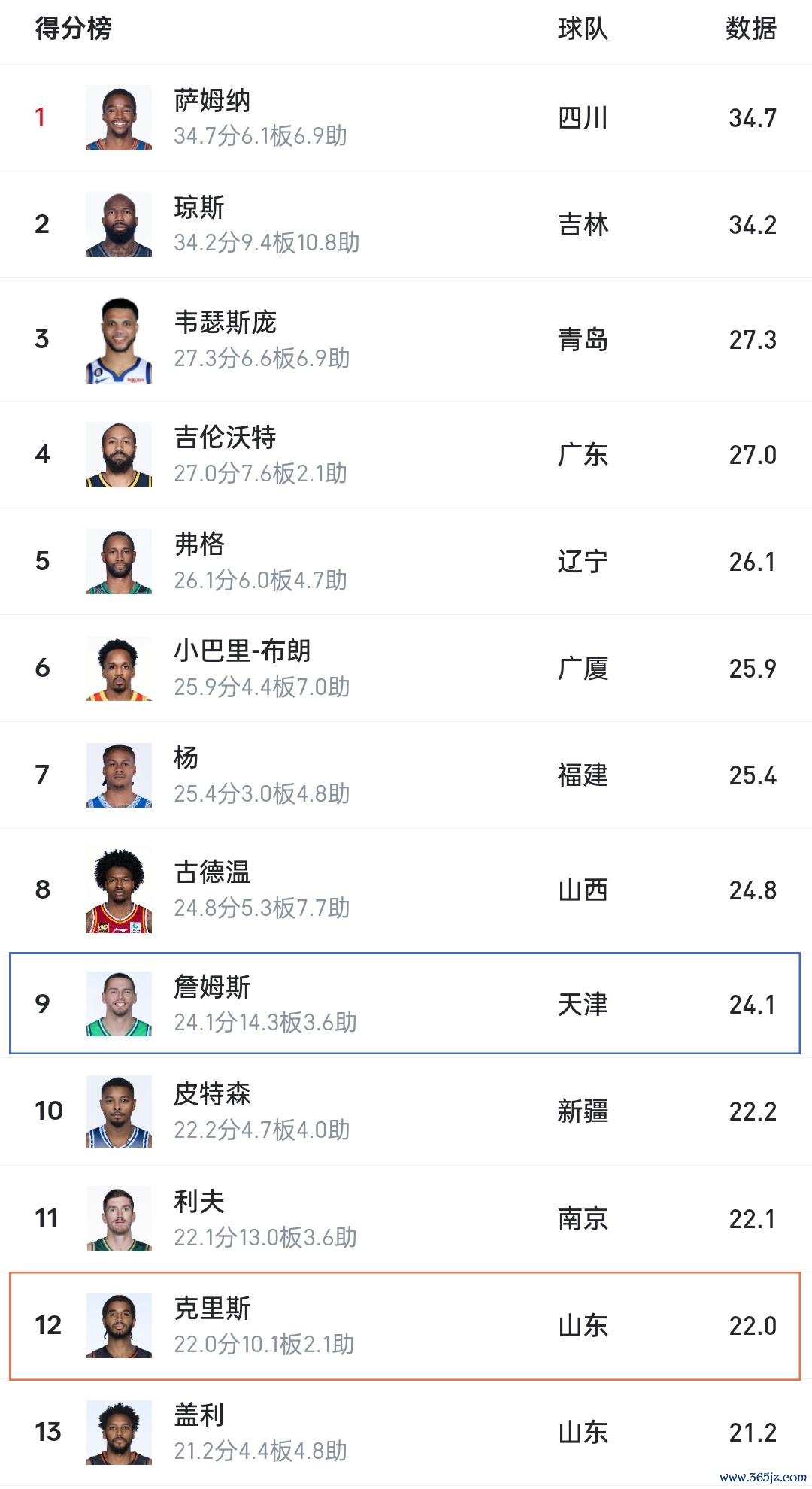
Task: Open 琼斯's player row
Action: 406,225
